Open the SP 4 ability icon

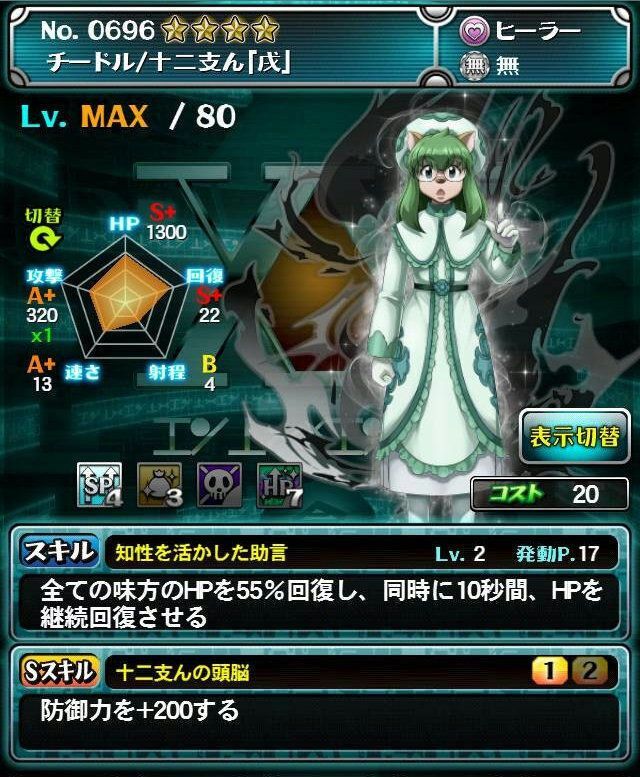click(98, 482)
